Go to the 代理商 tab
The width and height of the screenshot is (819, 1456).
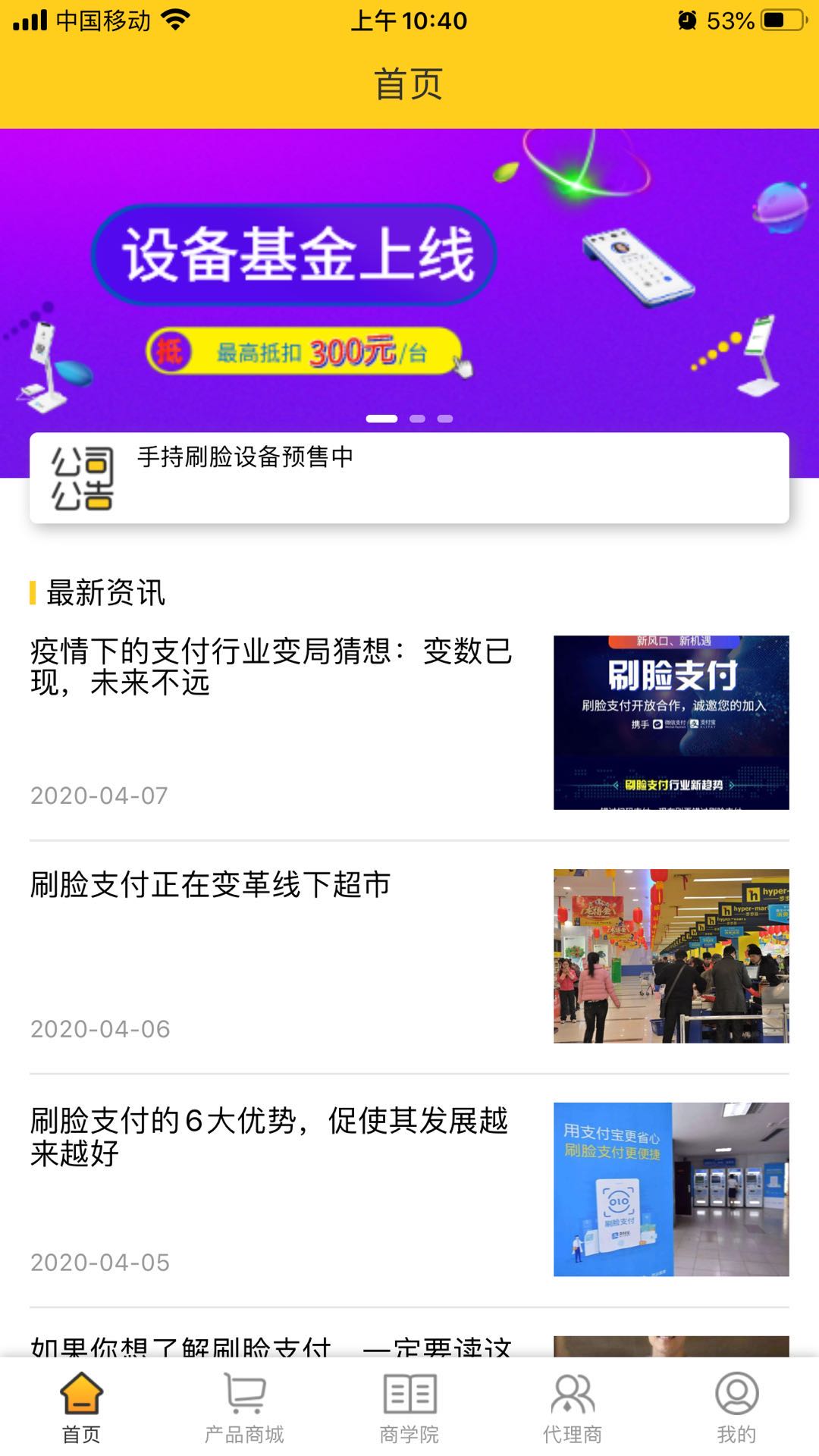point(573,1408)
